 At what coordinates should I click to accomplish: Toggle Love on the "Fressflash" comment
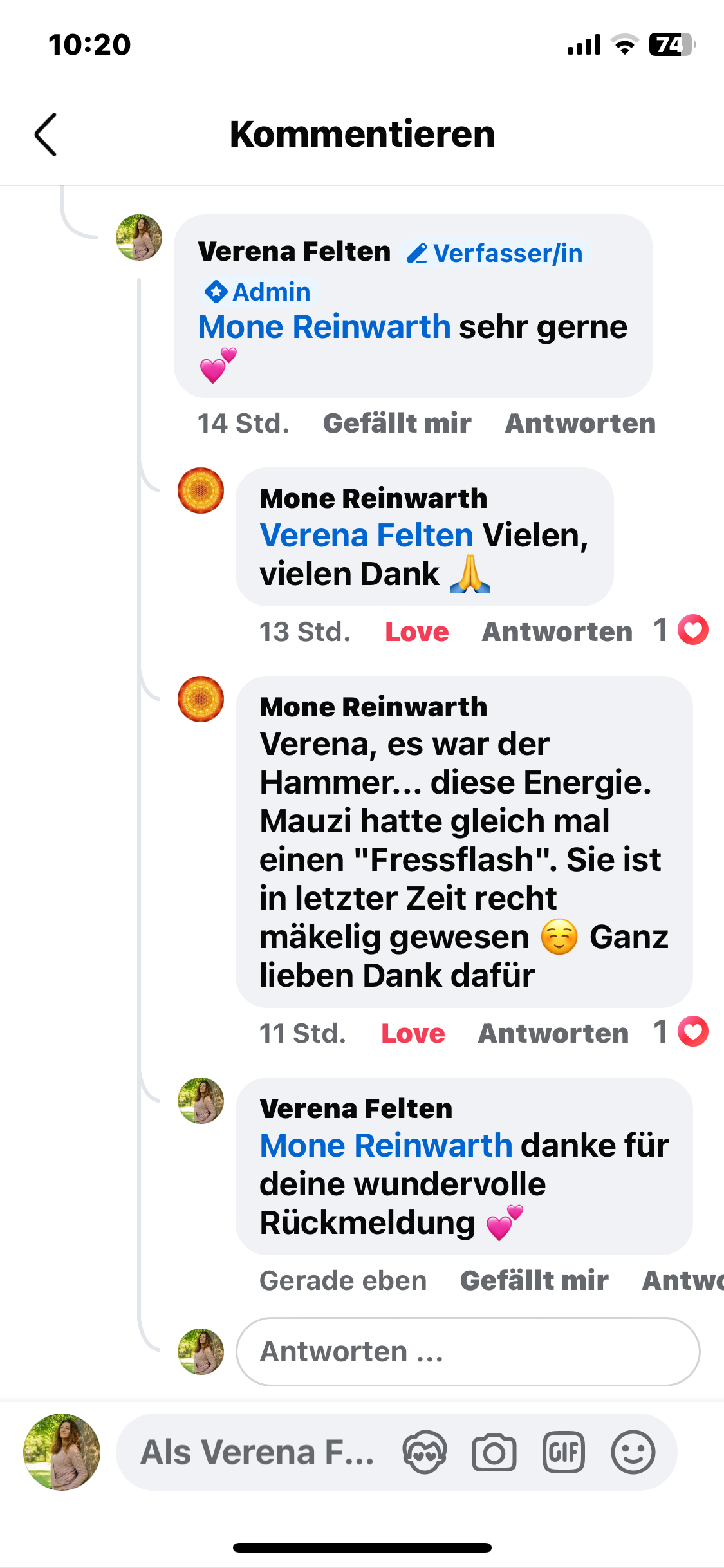(x=413, y=1034)
